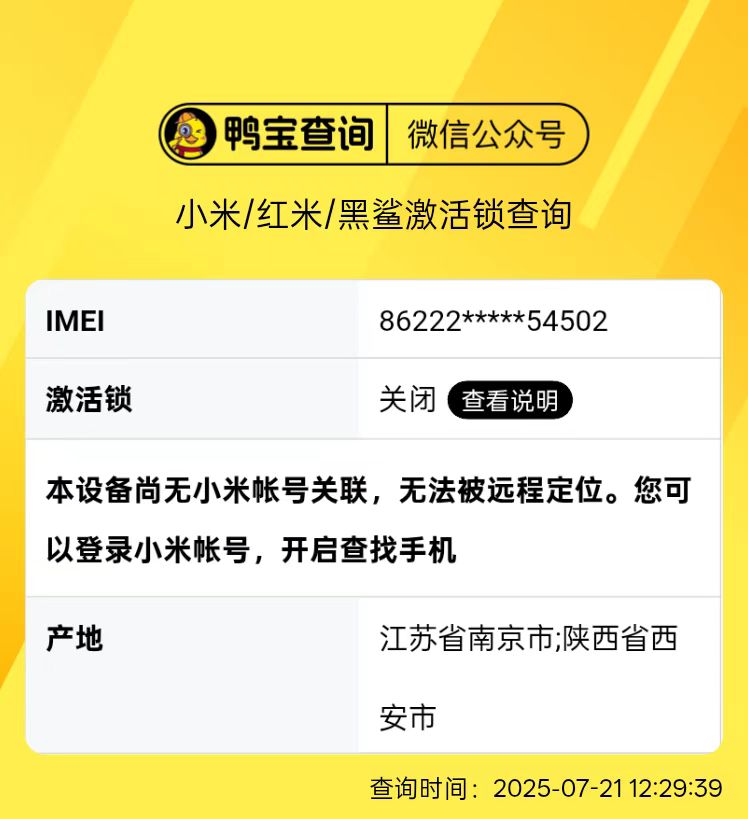Tap the 查看说明 button beside 激活锁
Screen dimensions: 748x819
coord(510,401)
